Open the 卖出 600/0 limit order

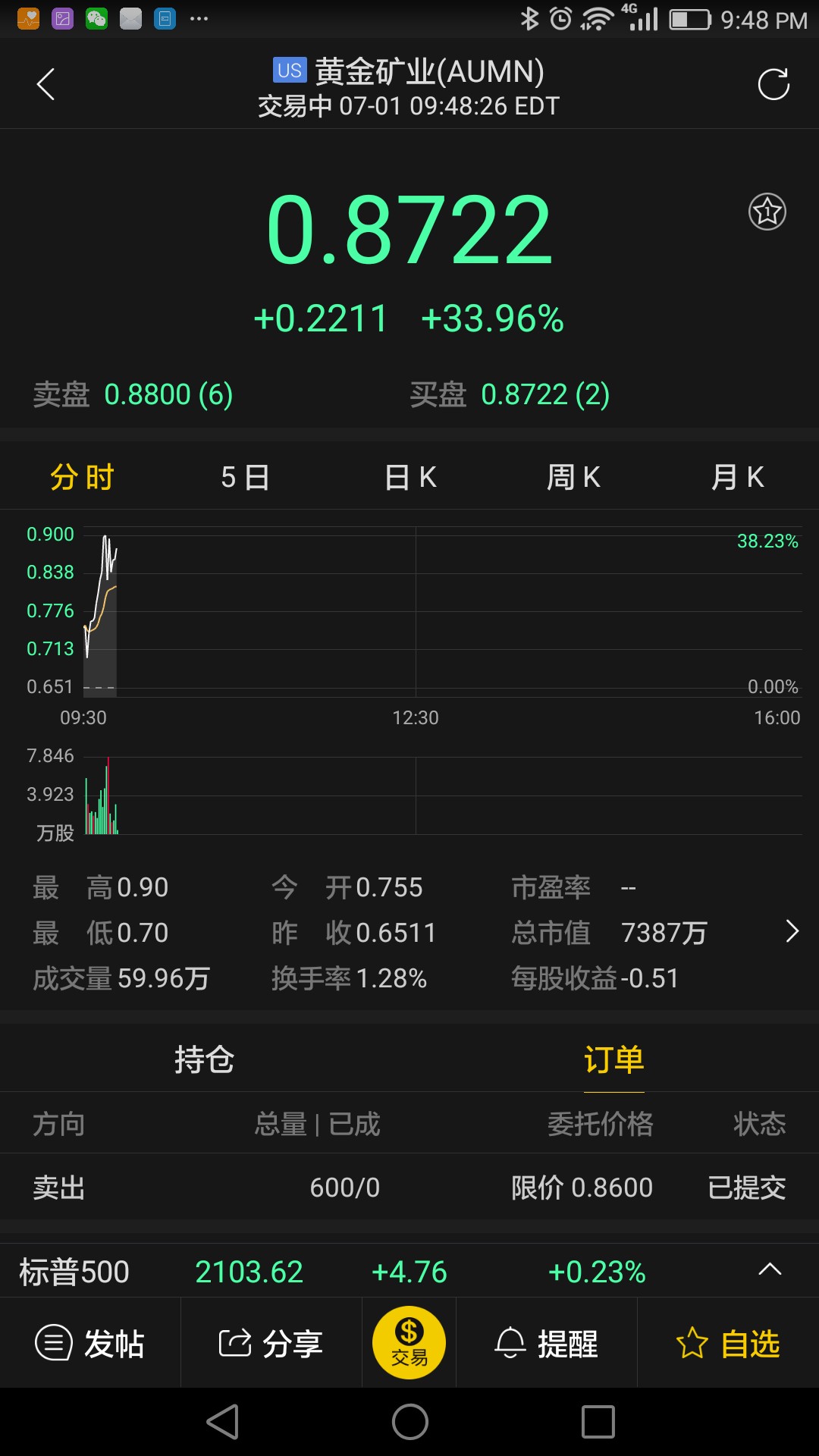(x=409, y=1188)
